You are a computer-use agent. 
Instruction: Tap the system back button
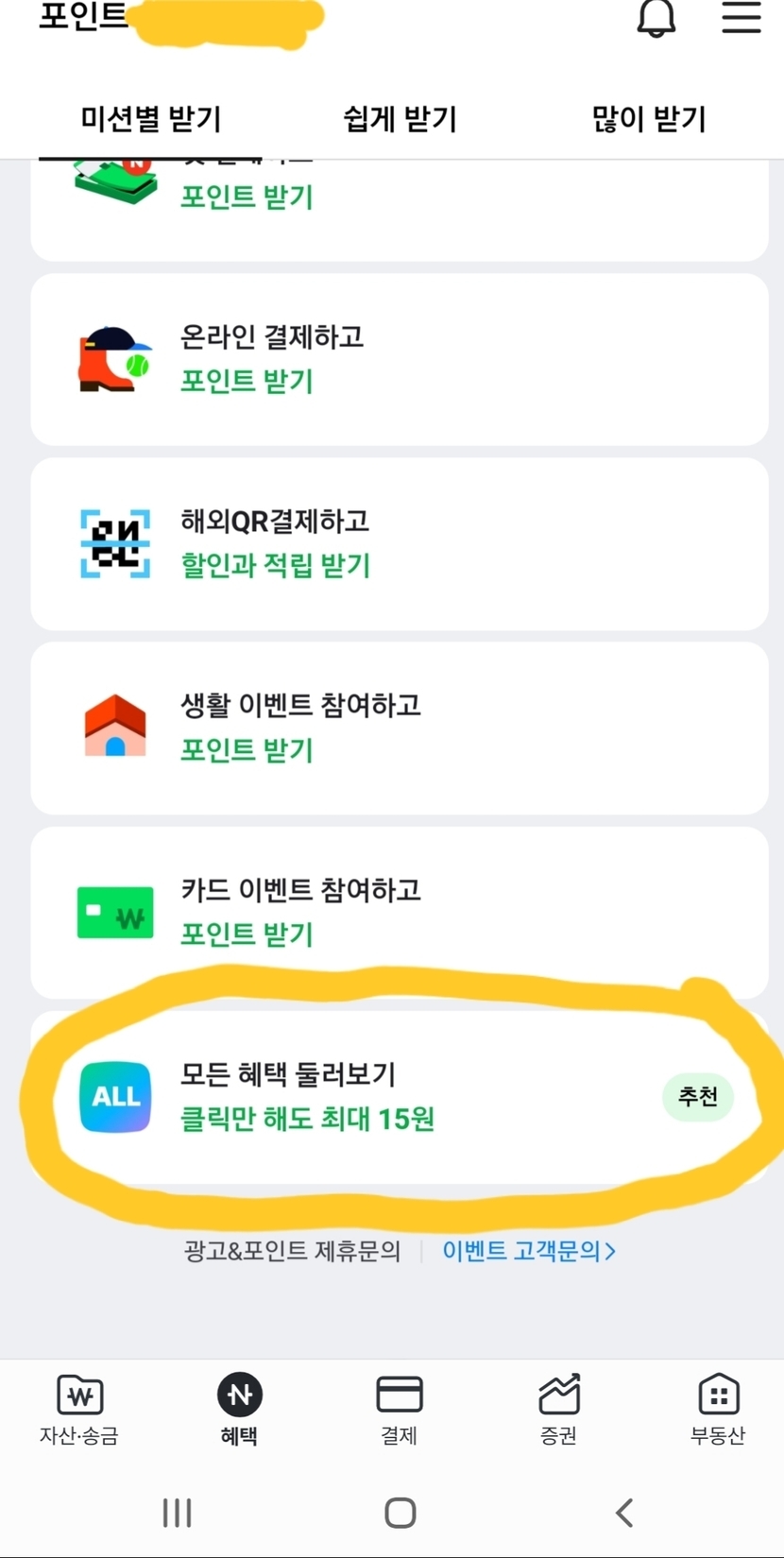tap(623, 1513)
